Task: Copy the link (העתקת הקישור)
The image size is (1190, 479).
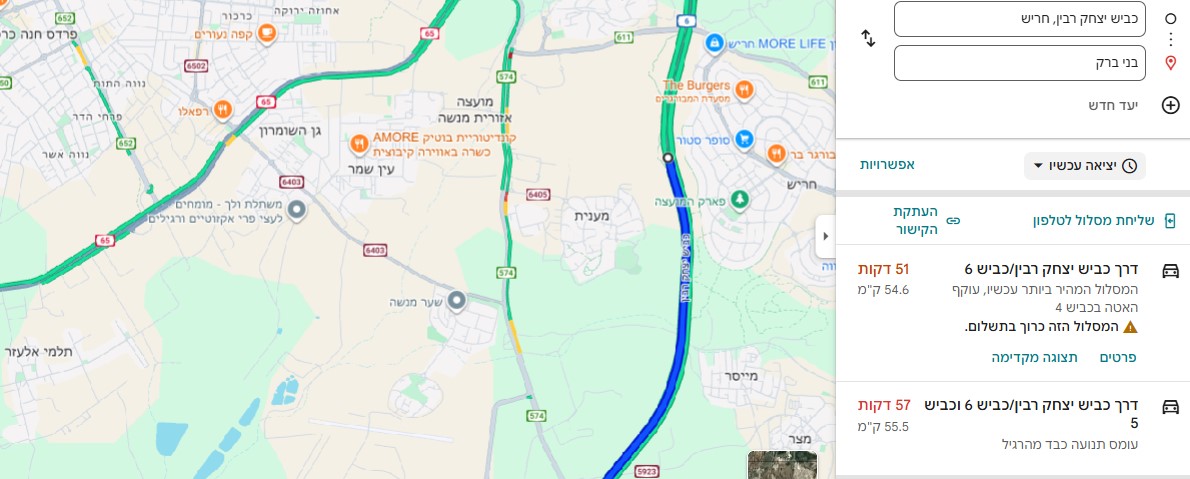Action: (915, 220)
